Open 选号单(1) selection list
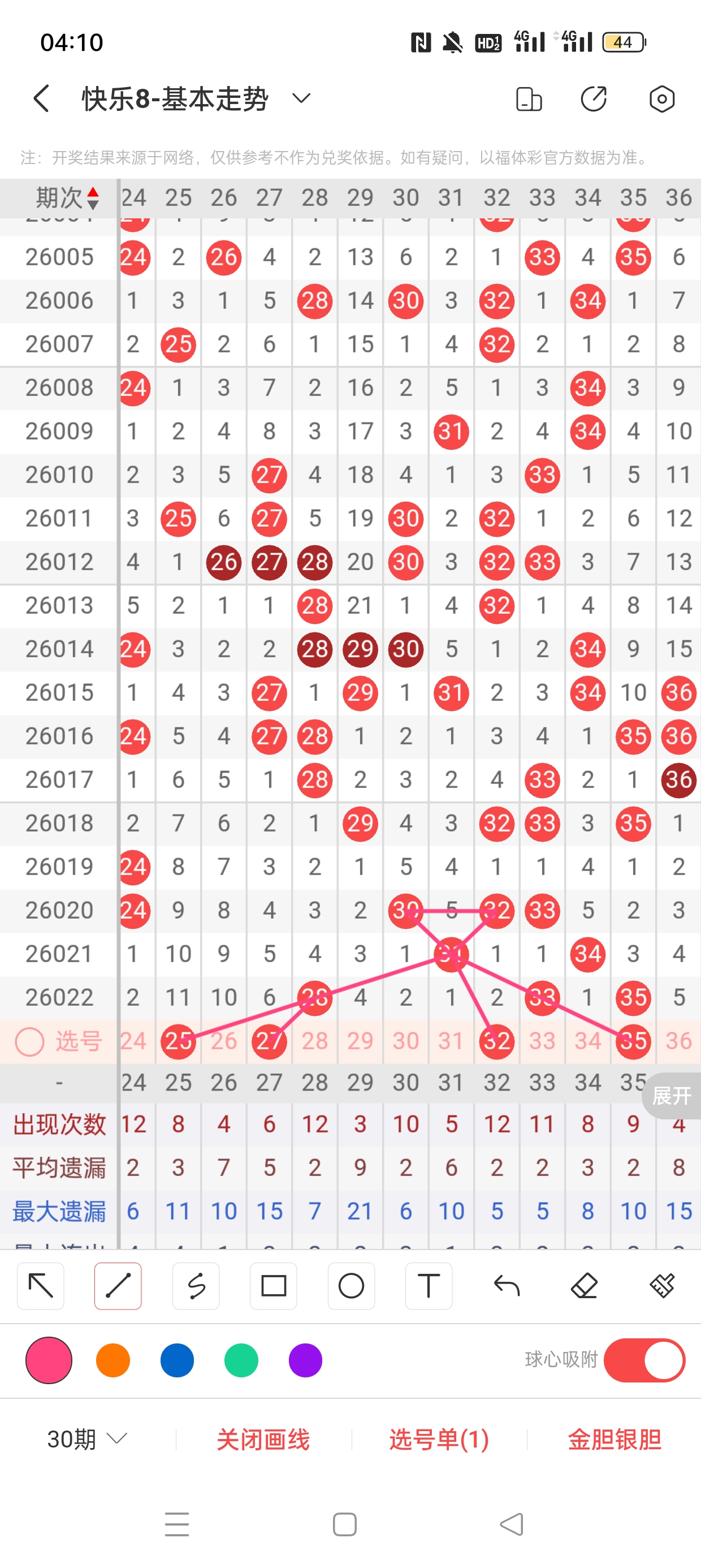 (439, 1439)
